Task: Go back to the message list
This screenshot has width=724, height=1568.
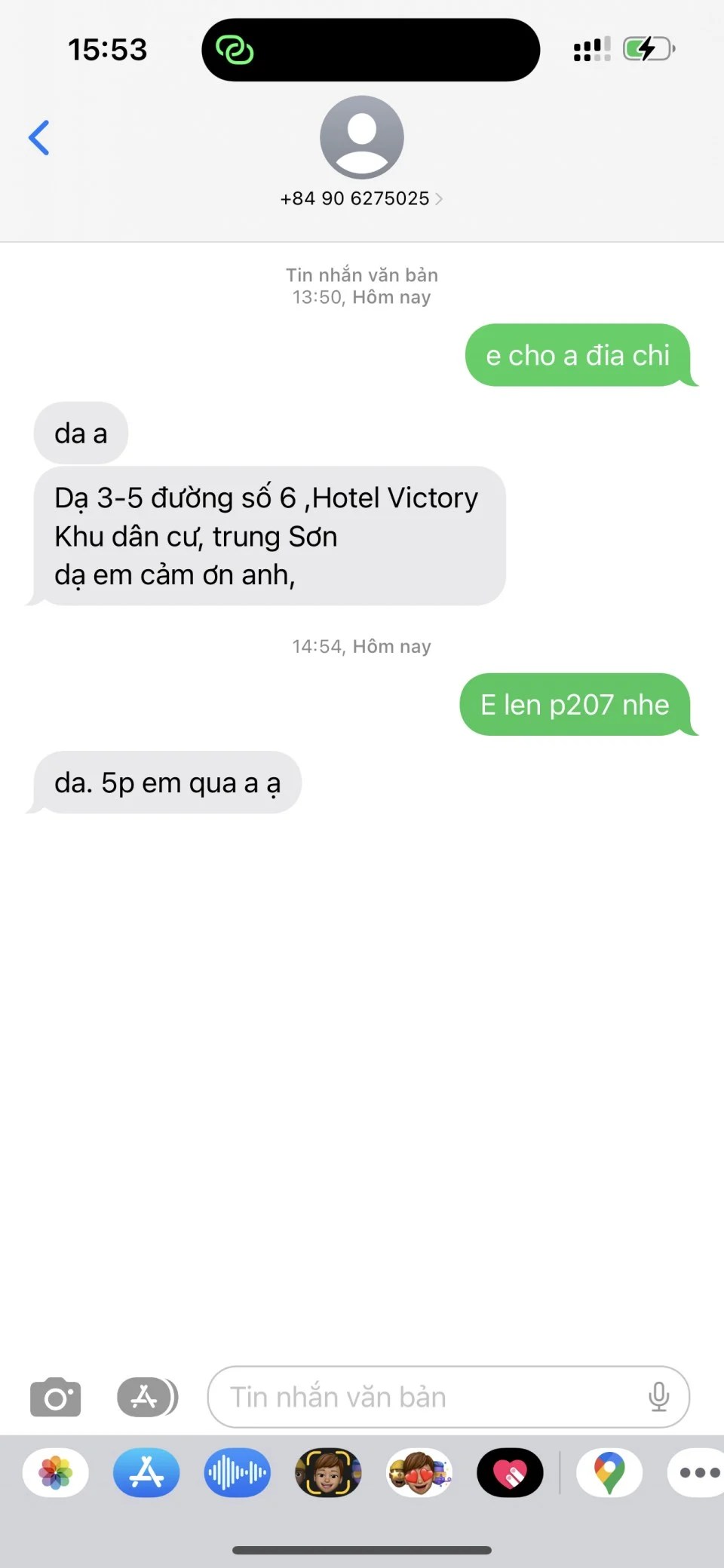Action: coord(39,138)
